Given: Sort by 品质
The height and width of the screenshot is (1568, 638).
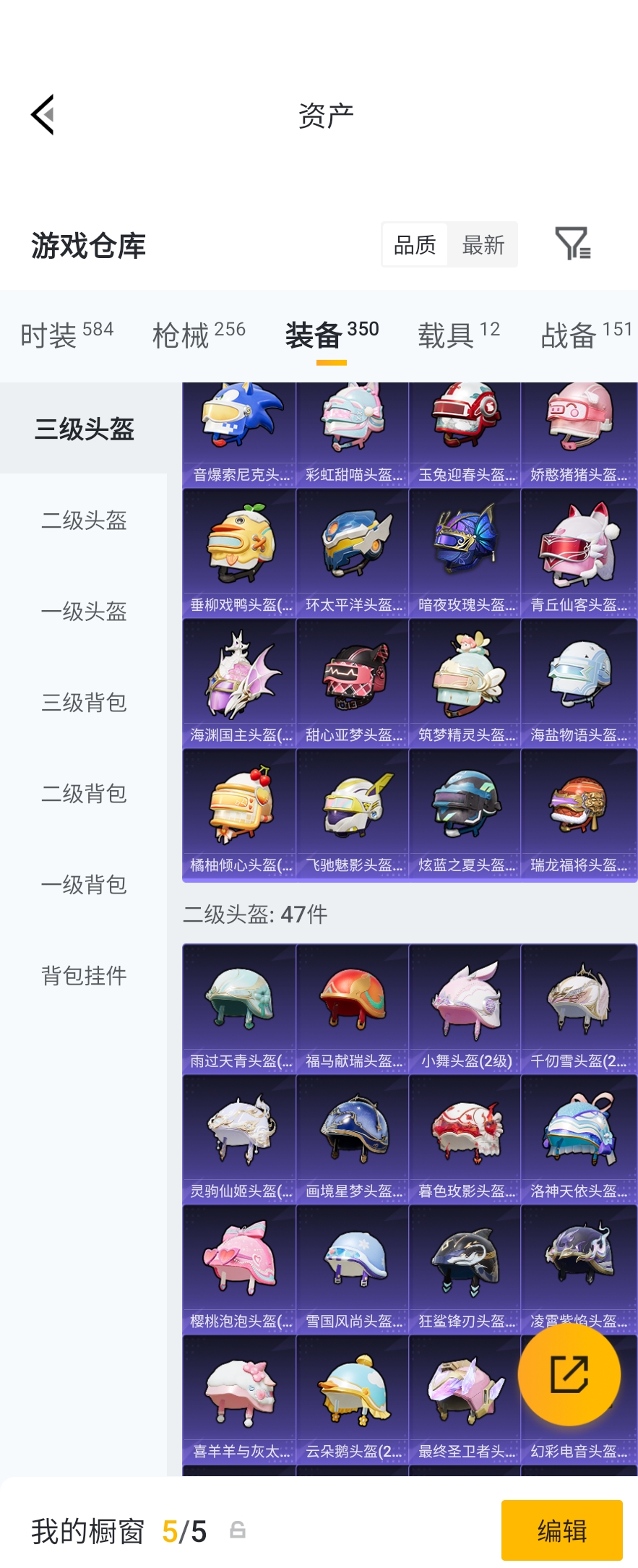Looking at the screenshot, I should pyautogui.click(x=415, y=245).
